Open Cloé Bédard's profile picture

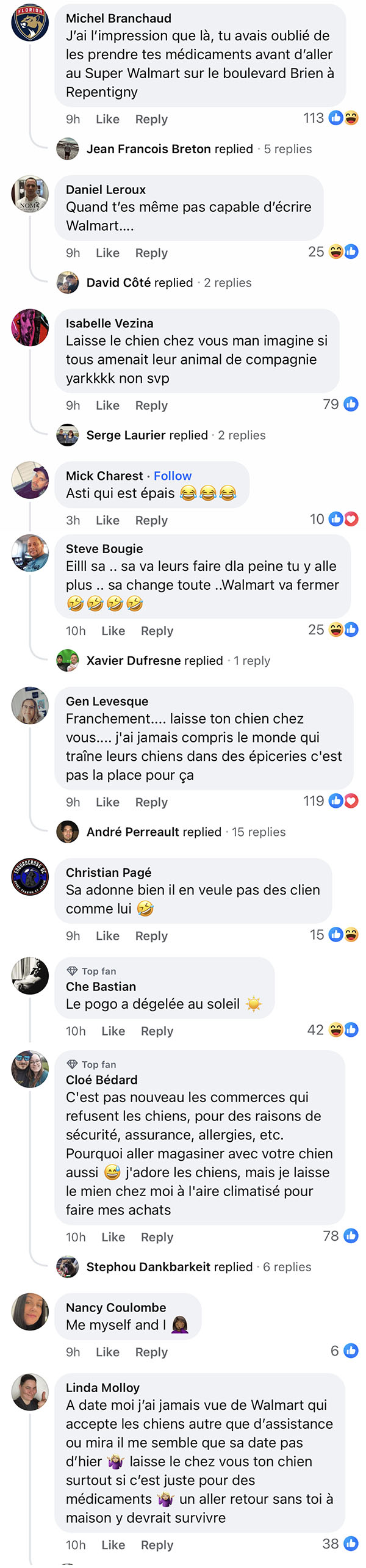(30, 1069)
